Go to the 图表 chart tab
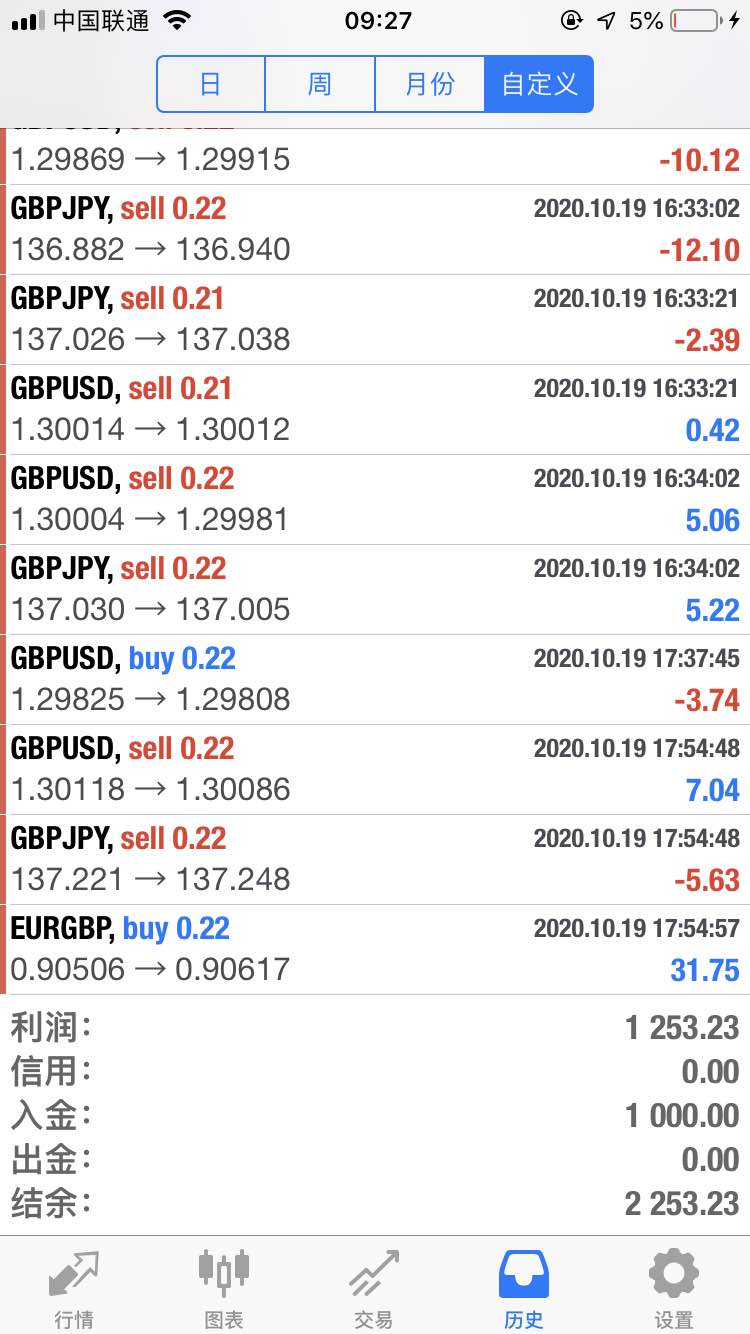 tap(224, 1289)
